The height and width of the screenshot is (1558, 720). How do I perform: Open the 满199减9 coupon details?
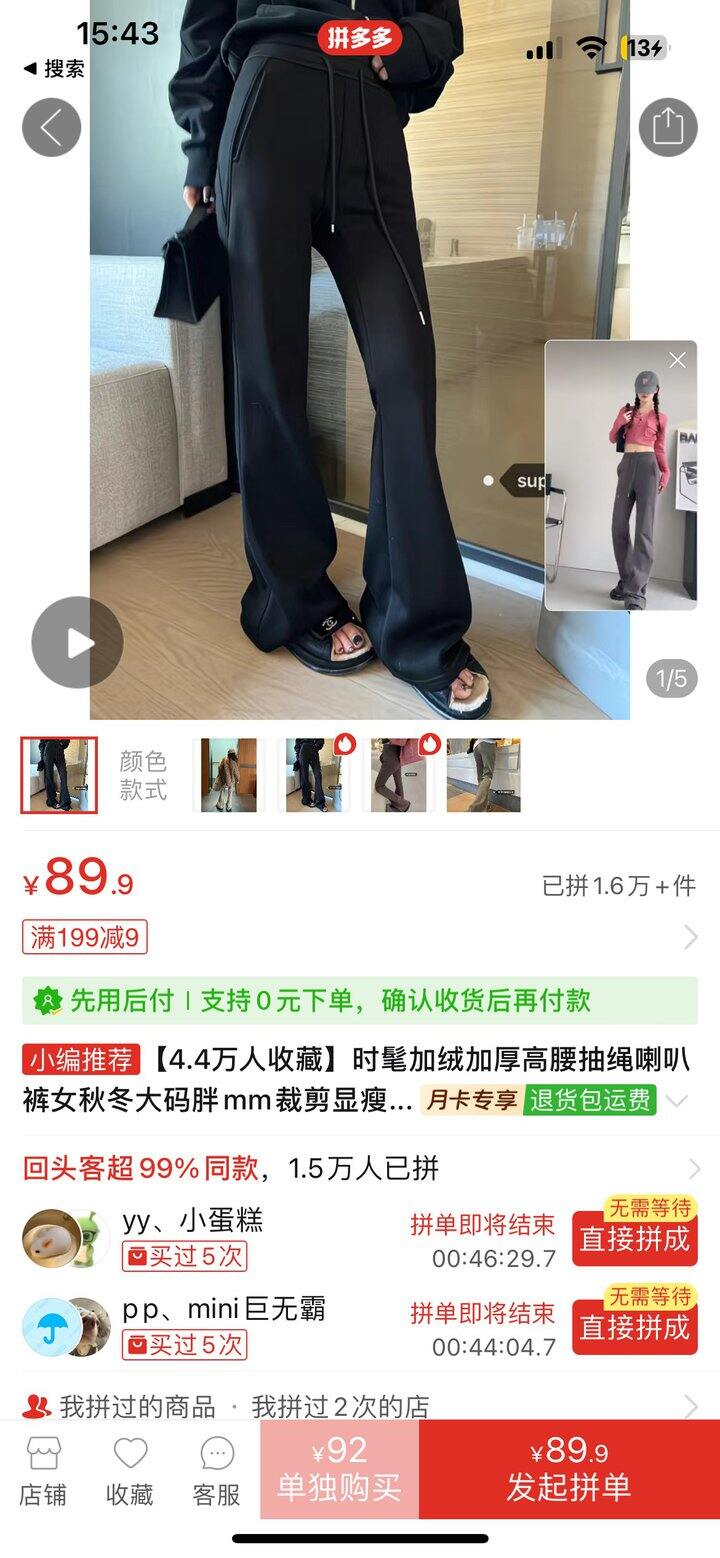pos(85,937)
